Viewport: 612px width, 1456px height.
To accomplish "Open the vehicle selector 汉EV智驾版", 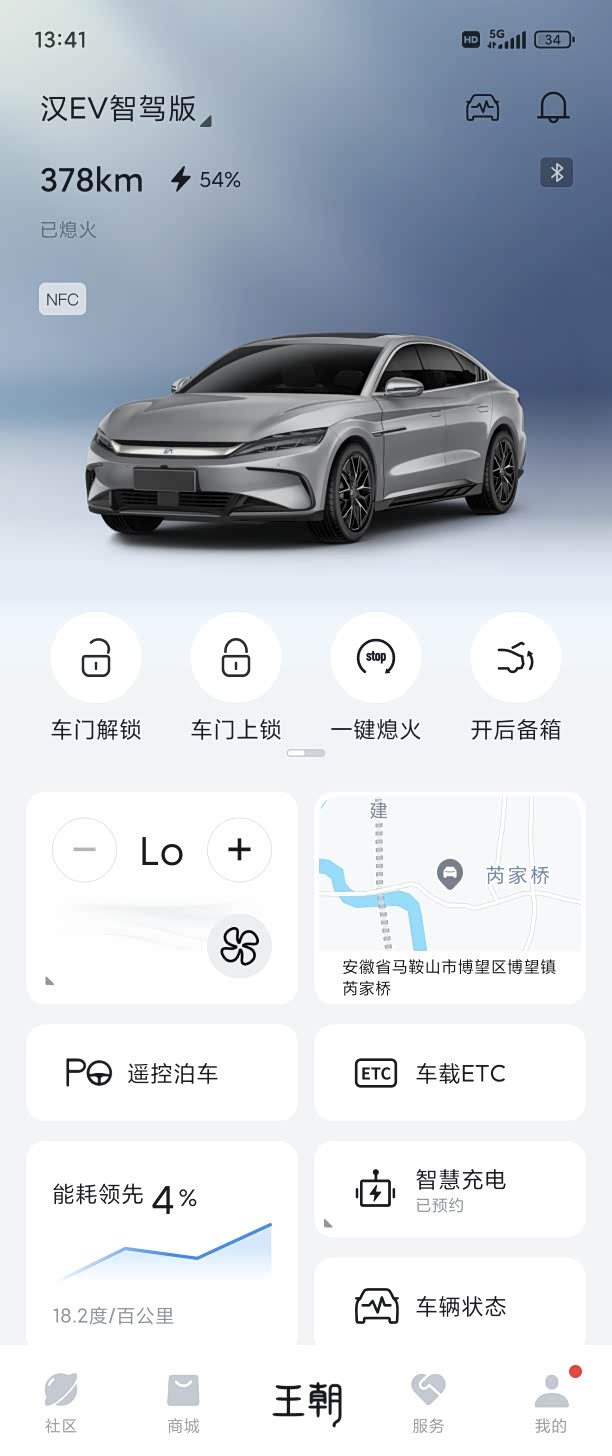I will click(x=126, y=108).
